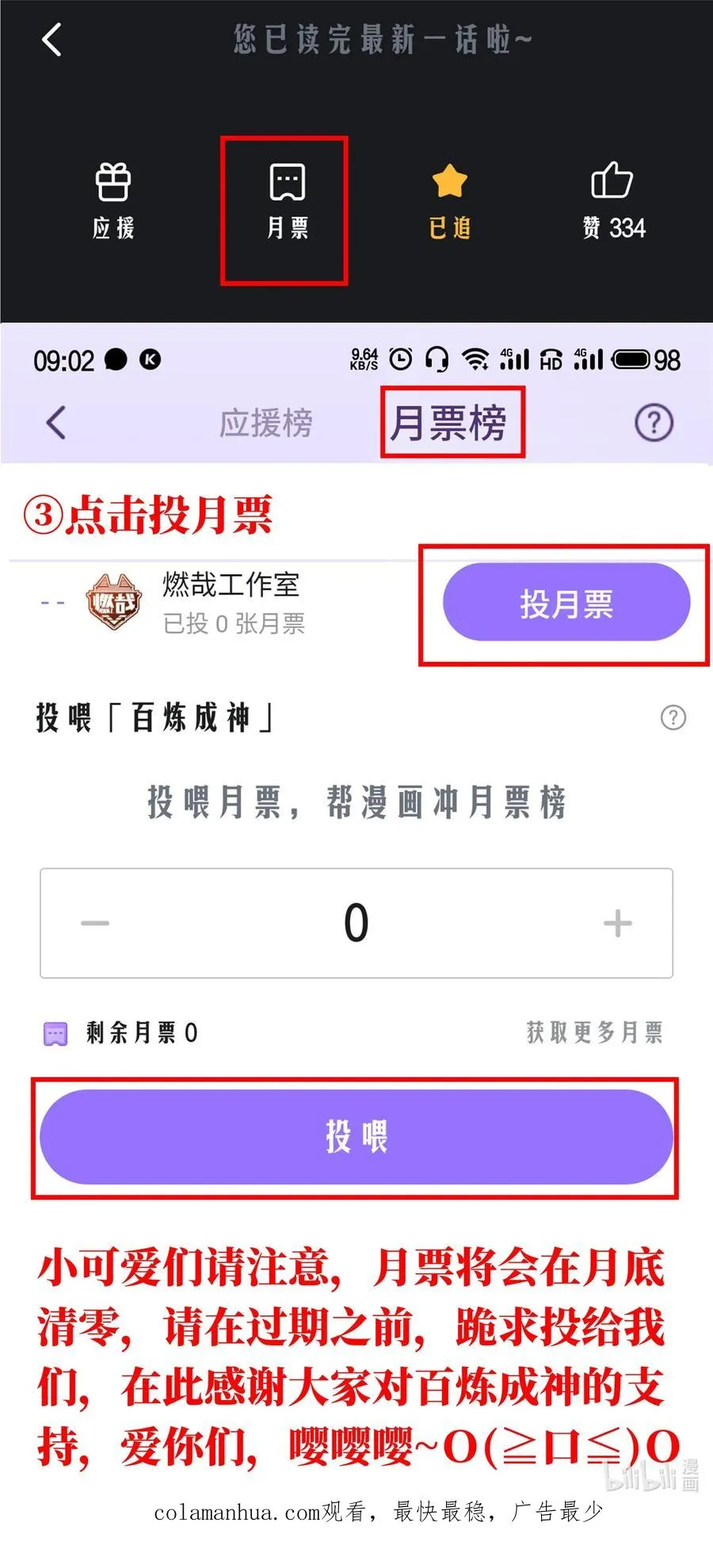
Task: Increase ticket count with plus stepper
Action: point(617,923)
